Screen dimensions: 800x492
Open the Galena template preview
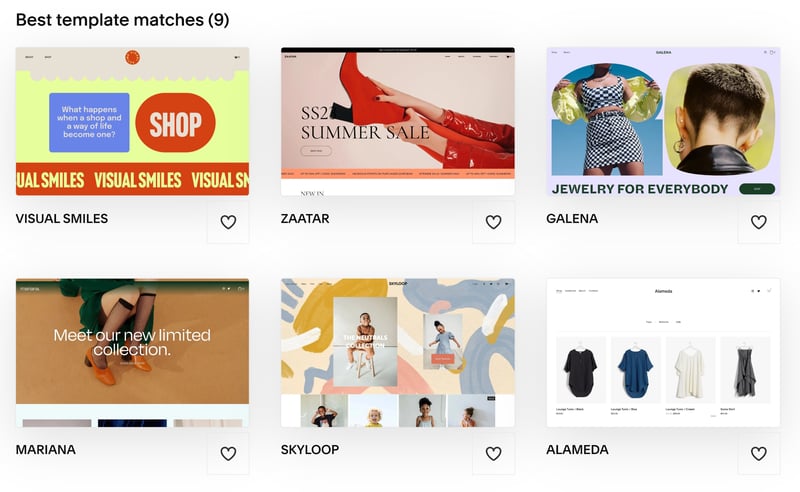(x=663, y=121)
